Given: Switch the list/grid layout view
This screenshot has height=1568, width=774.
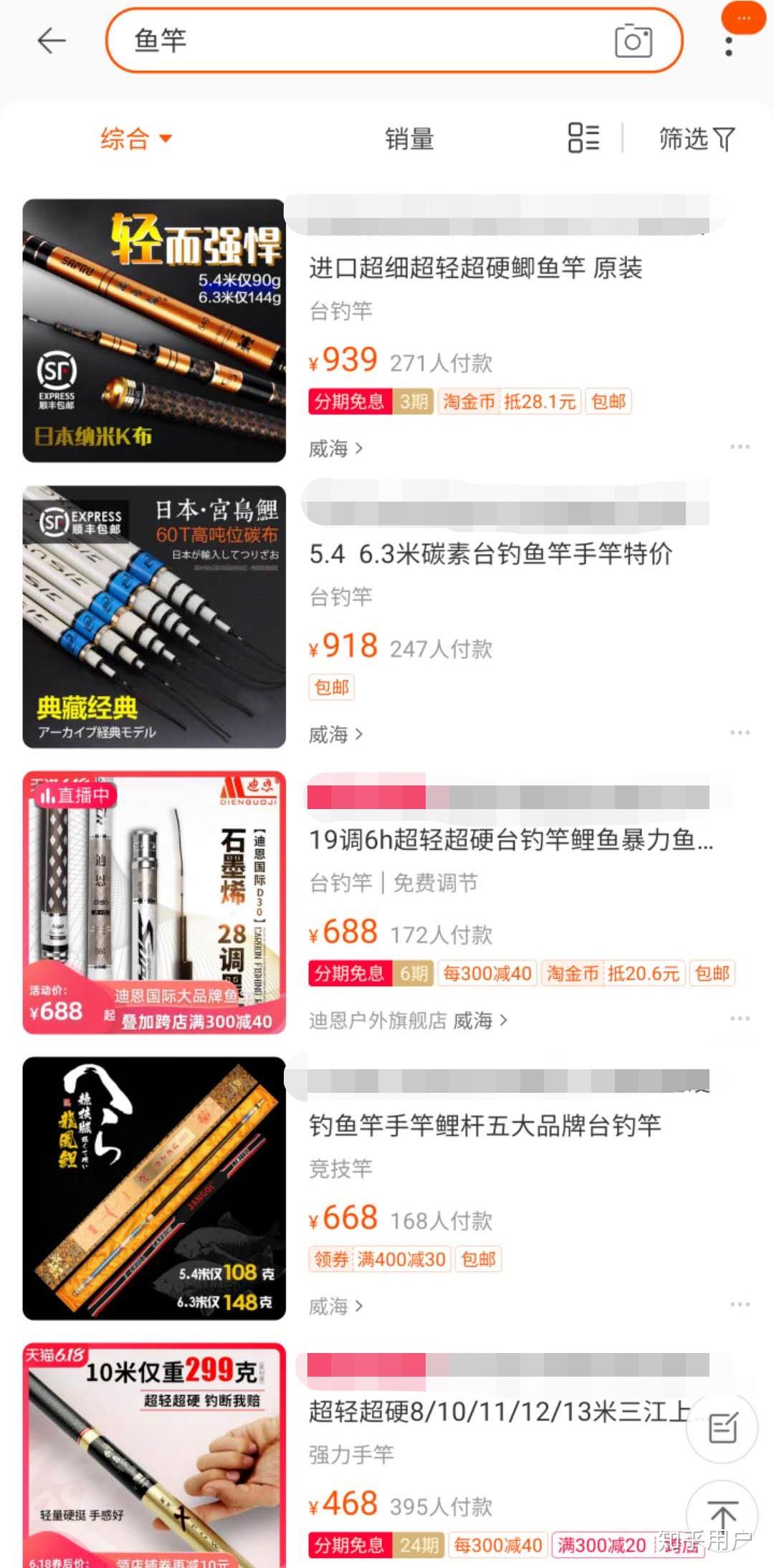Looking at the screenshot, I should (583, 138).
